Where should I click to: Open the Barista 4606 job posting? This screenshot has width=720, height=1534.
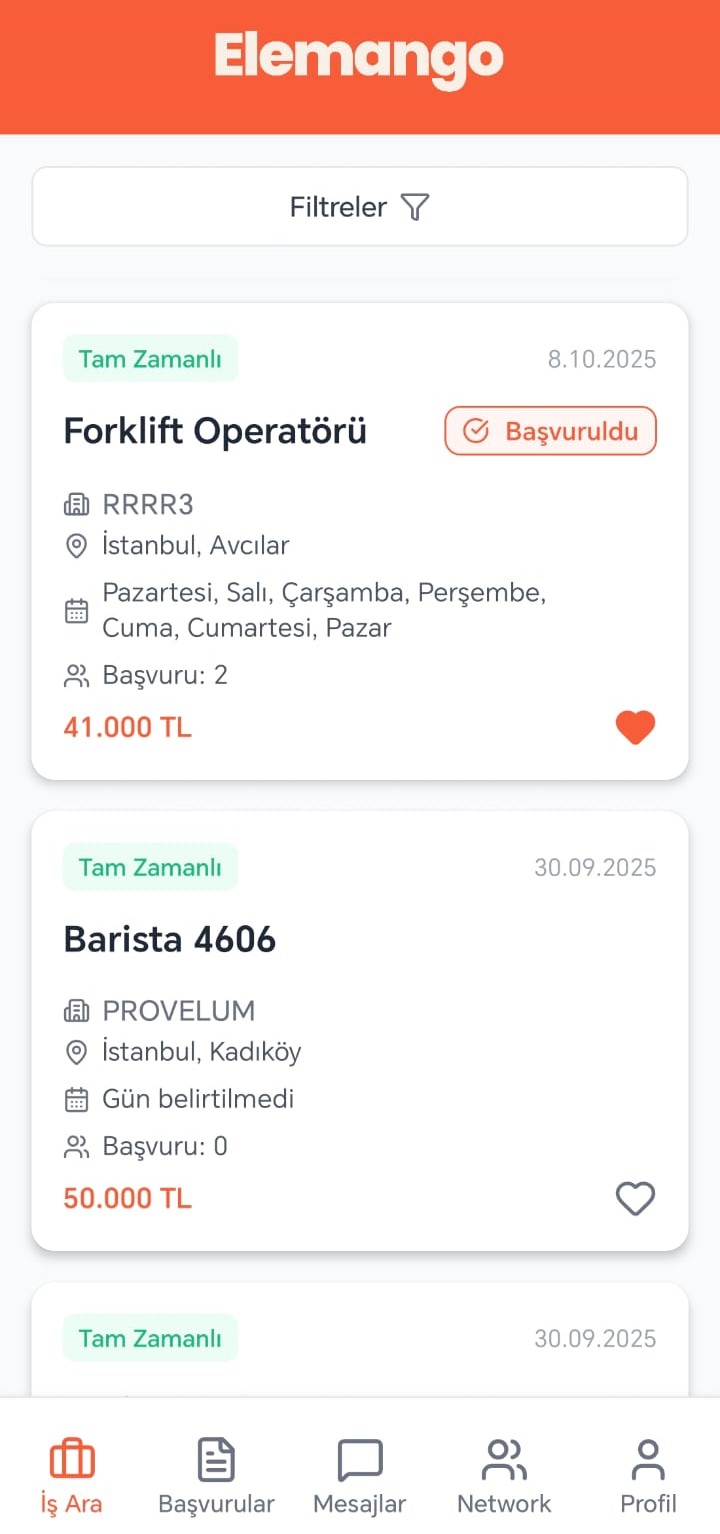[169, 938]
